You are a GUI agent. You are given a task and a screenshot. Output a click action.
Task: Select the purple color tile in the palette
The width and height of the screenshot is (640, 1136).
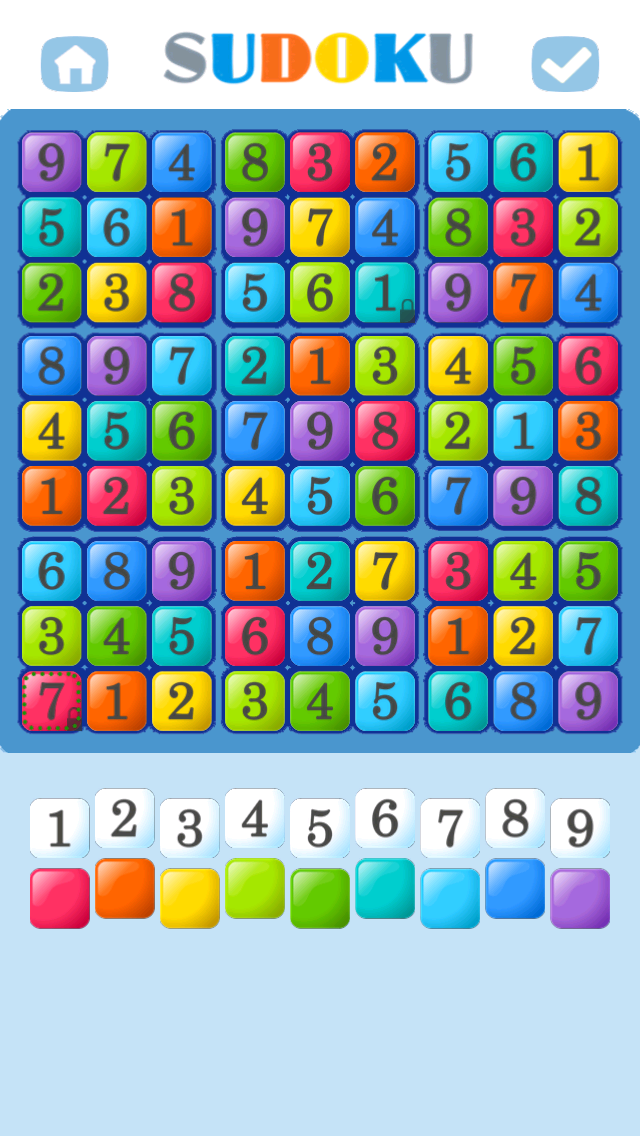[580, 898]
